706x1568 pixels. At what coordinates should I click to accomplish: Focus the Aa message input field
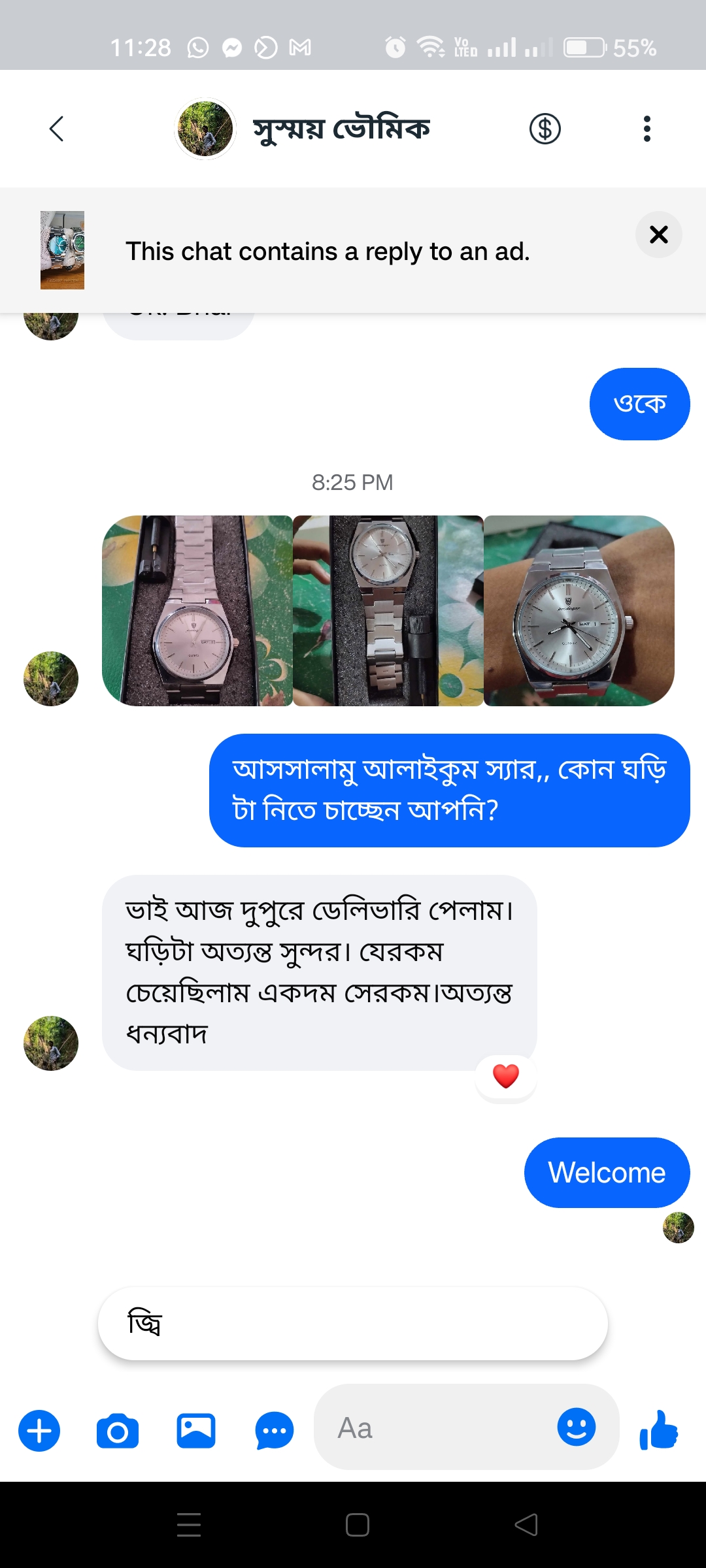click(431, 1428)
